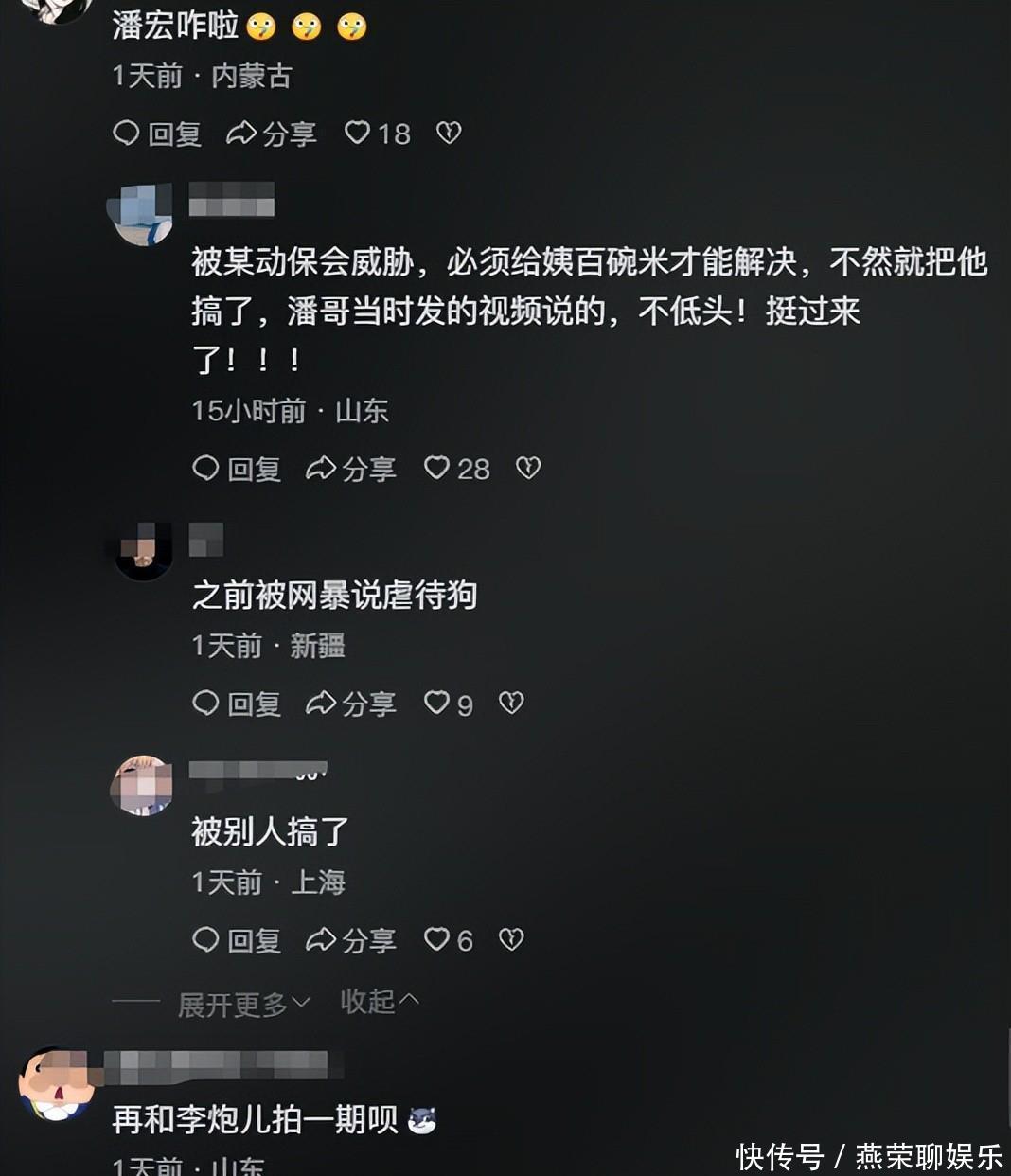Expand more replies with 展开更多
Image resolution: width=1011 pixels, height=1176 pixels.
tap(243, 1004)
